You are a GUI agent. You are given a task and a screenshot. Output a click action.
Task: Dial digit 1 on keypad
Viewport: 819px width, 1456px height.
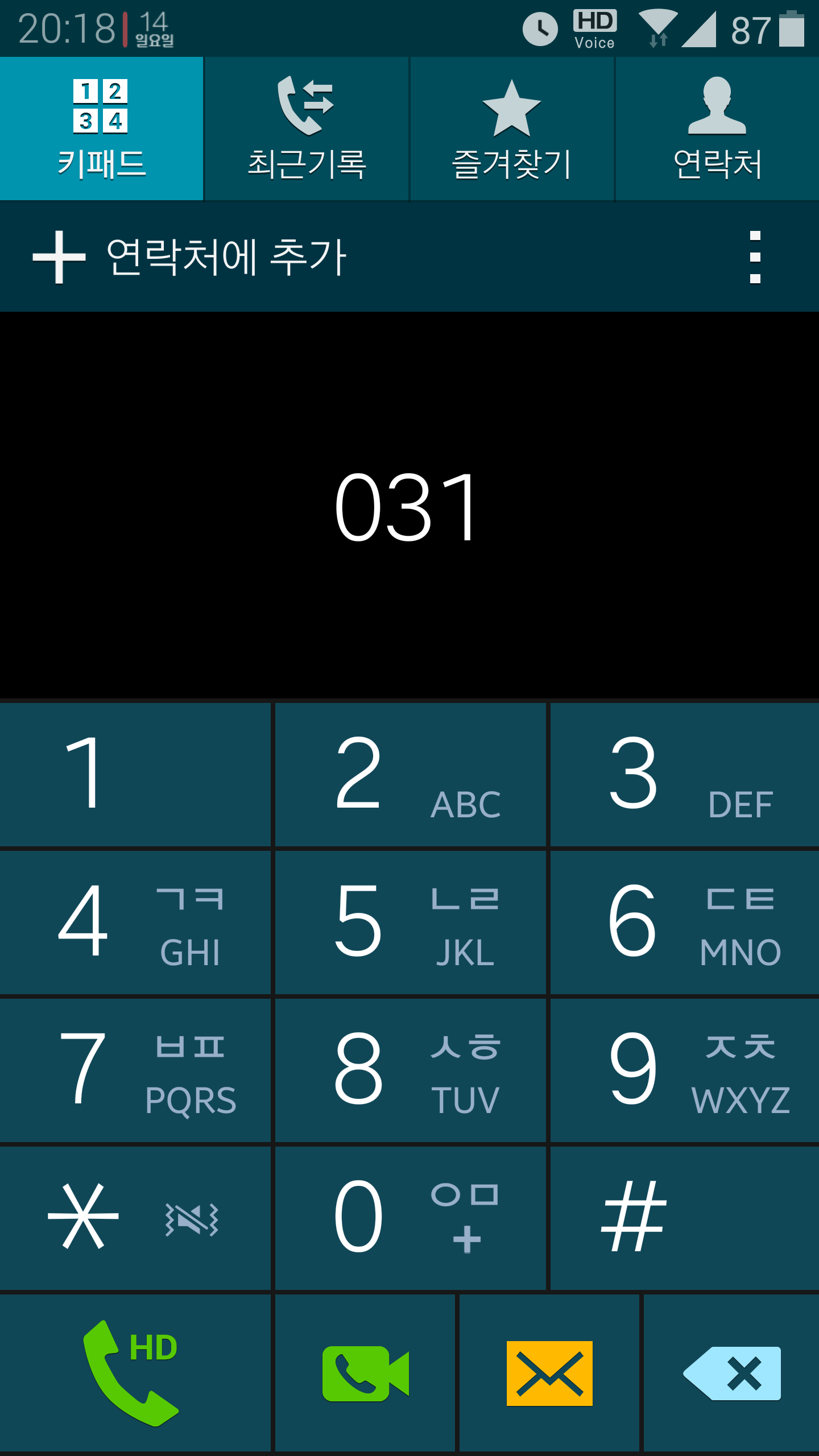click(x=135, y=773)
